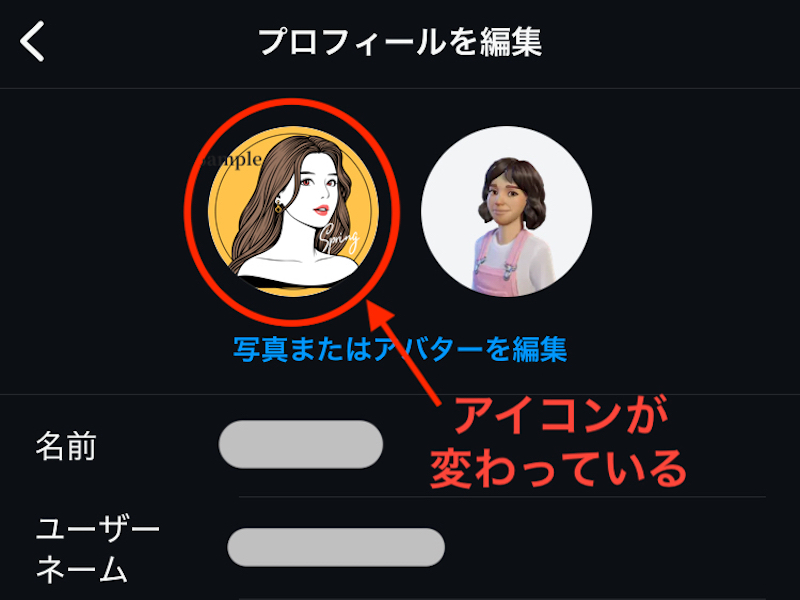Image resolution: width=800 pixels, height=600 pixels.
Task: Tap the illustrated woman profile photo
Action: click(x=293, y=210)
